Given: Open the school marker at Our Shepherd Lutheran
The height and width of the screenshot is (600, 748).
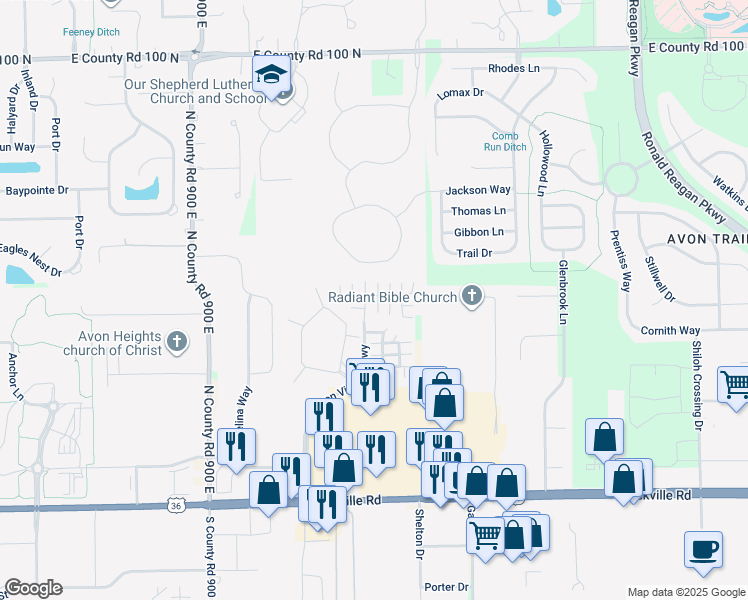Looking at the screenshot, I should coord(271,76).
